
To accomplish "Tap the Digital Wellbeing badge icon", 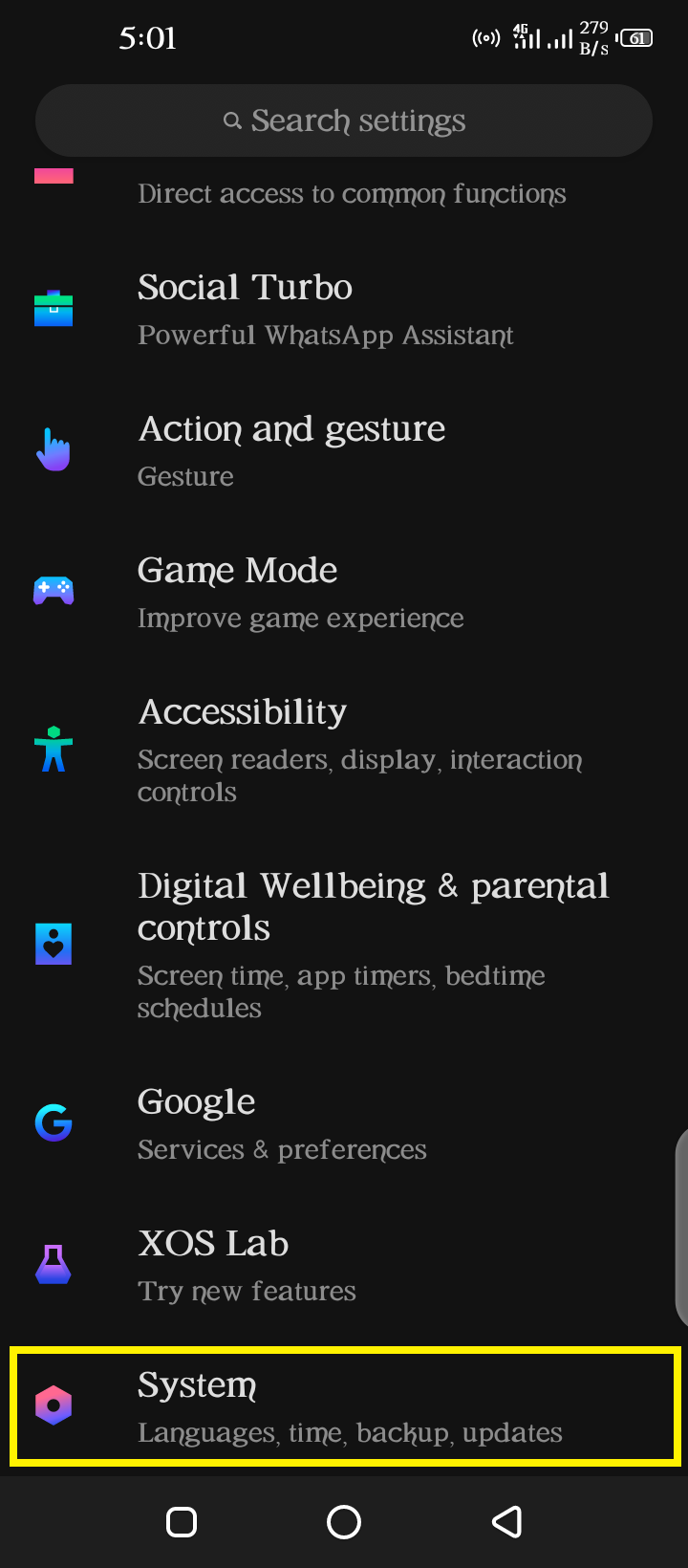I will (53, 945).
